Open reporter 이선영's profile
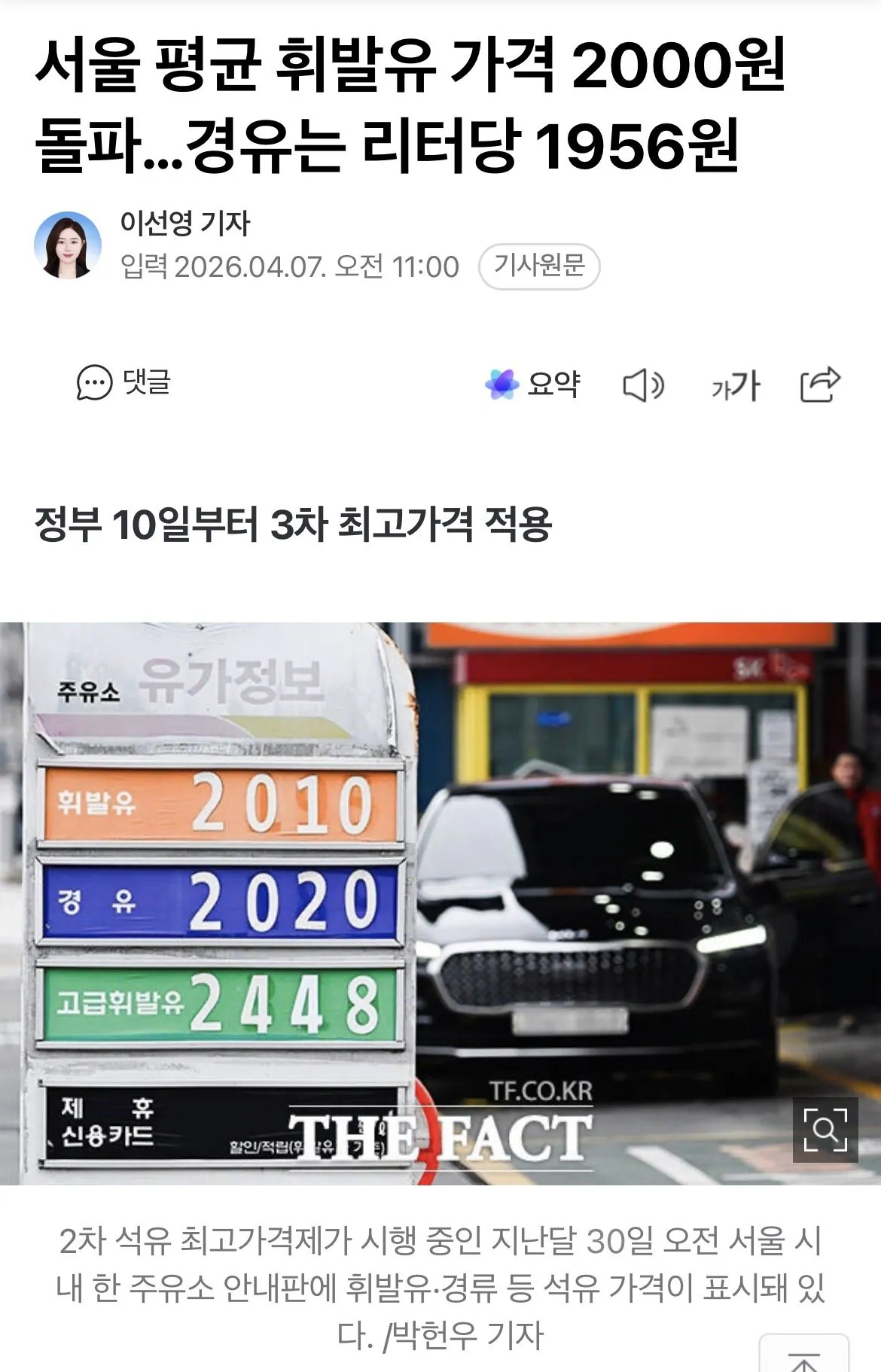This screenshot has height=1372, width=881. click(x=68, y=245)
